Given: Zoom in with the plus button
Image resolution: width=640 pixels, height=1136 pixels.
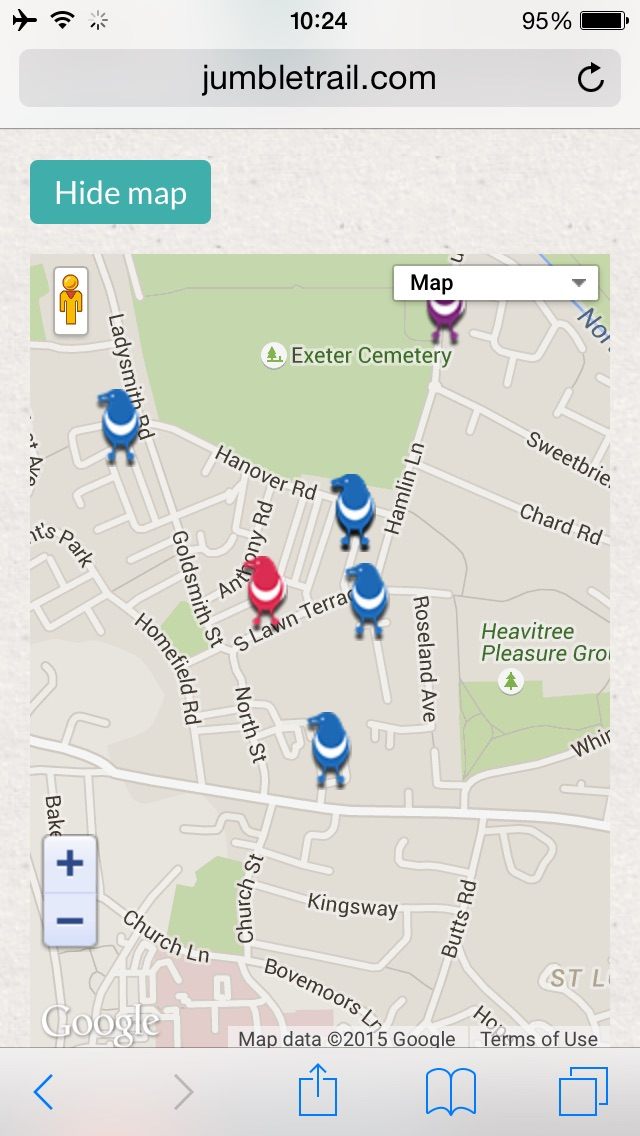Looking at the screenshot, I should pyautogui.click(x=70, y=864).
